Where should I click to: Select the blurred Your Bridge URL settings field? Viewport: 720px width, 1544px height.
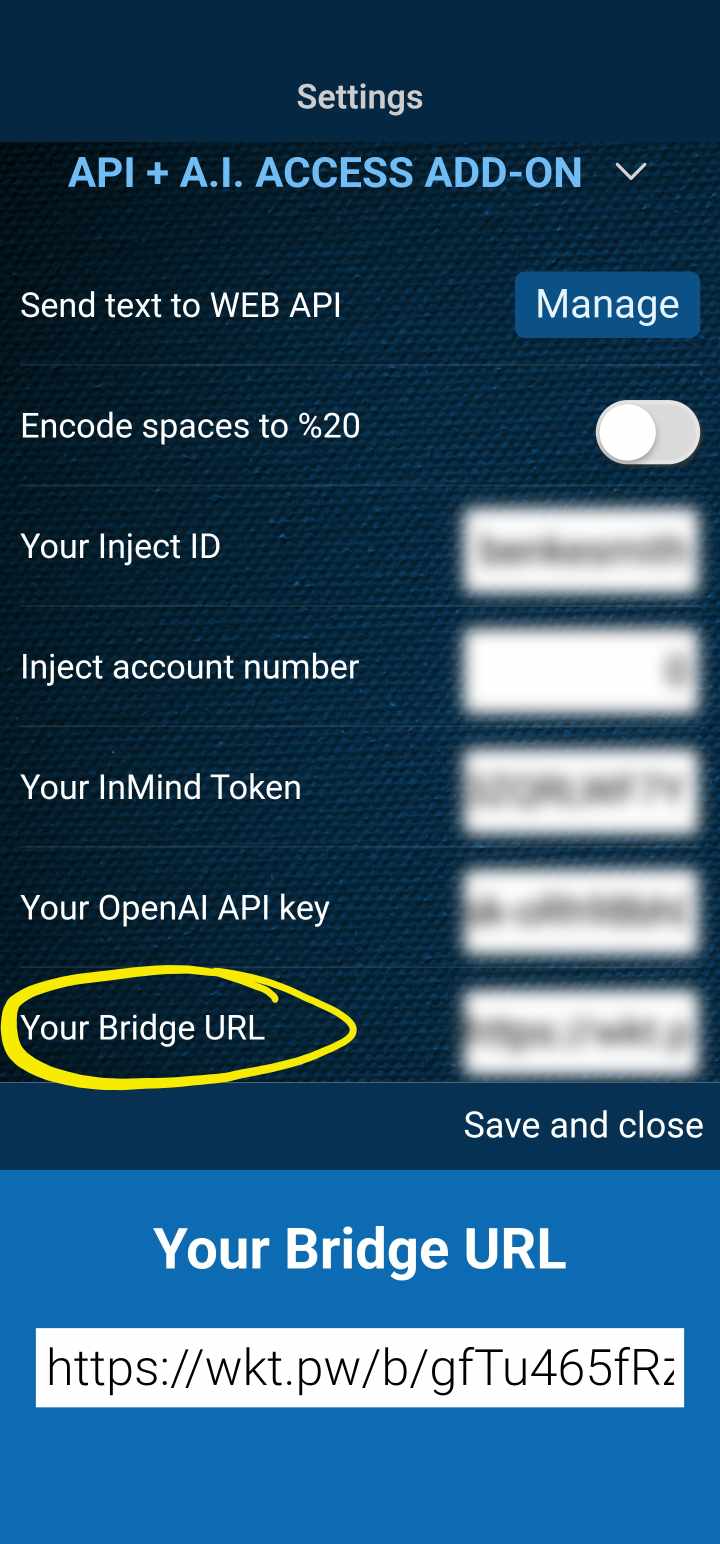pos(580,1030)
